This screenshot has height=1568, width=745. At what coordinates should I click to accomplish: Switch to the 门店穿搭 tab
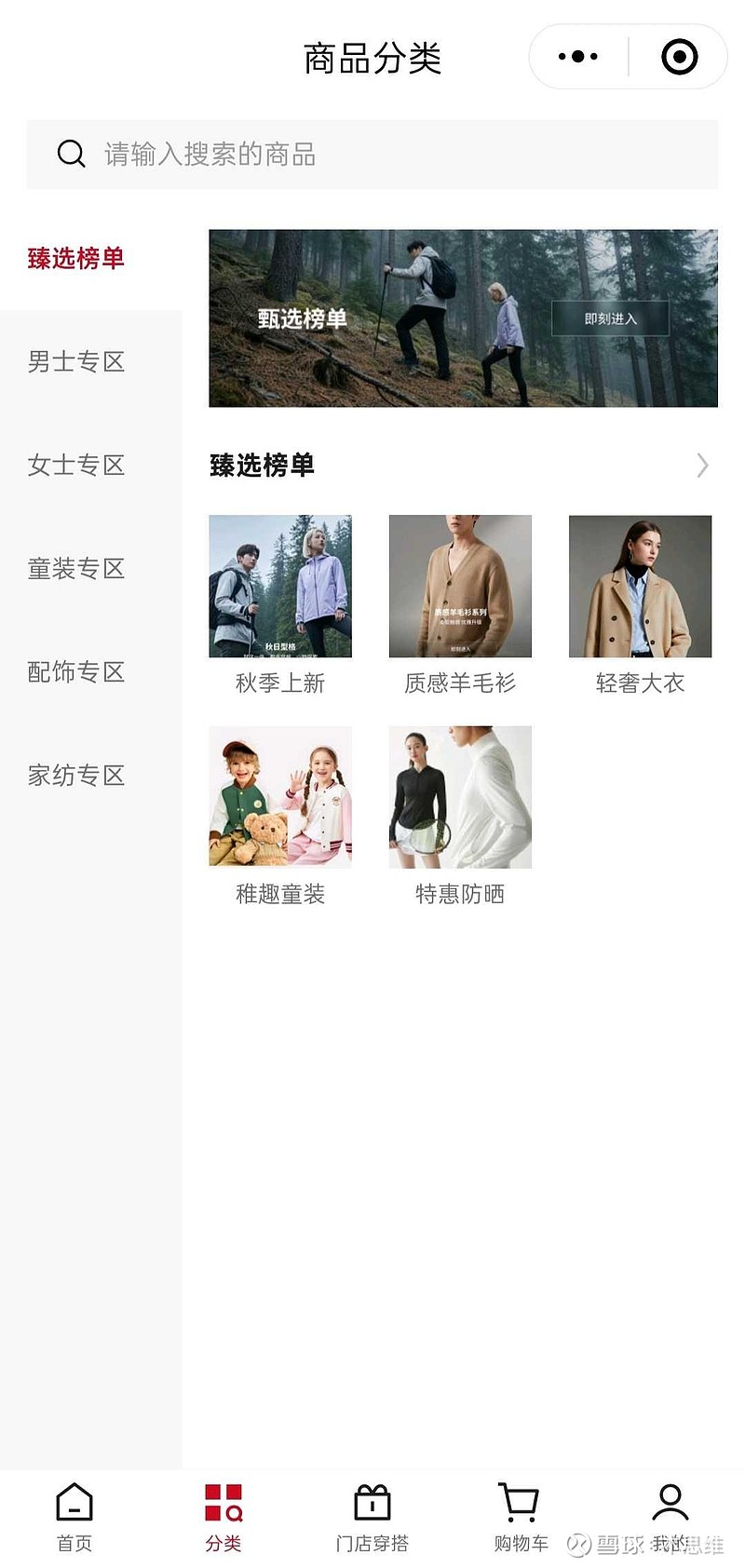pos(372,1518)
